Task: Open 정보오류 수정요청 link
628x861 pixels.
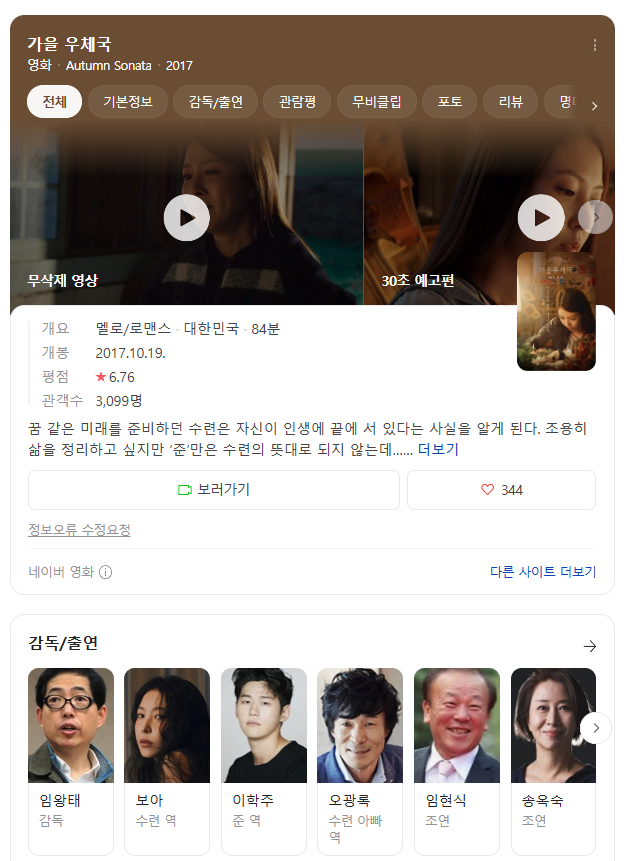Action: point(79,530)
